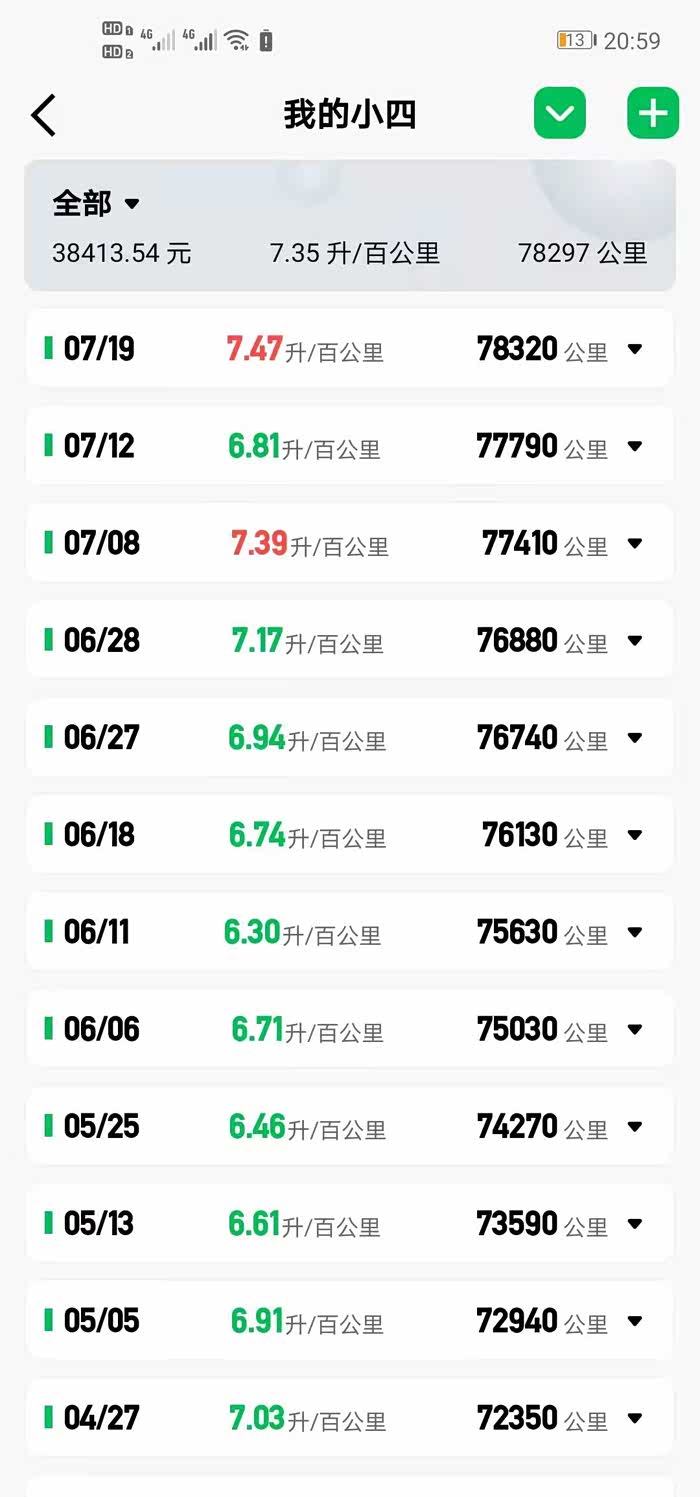Open the 全部 filter dropdown
Screen dimensions: 700x1497
(96, 204)
